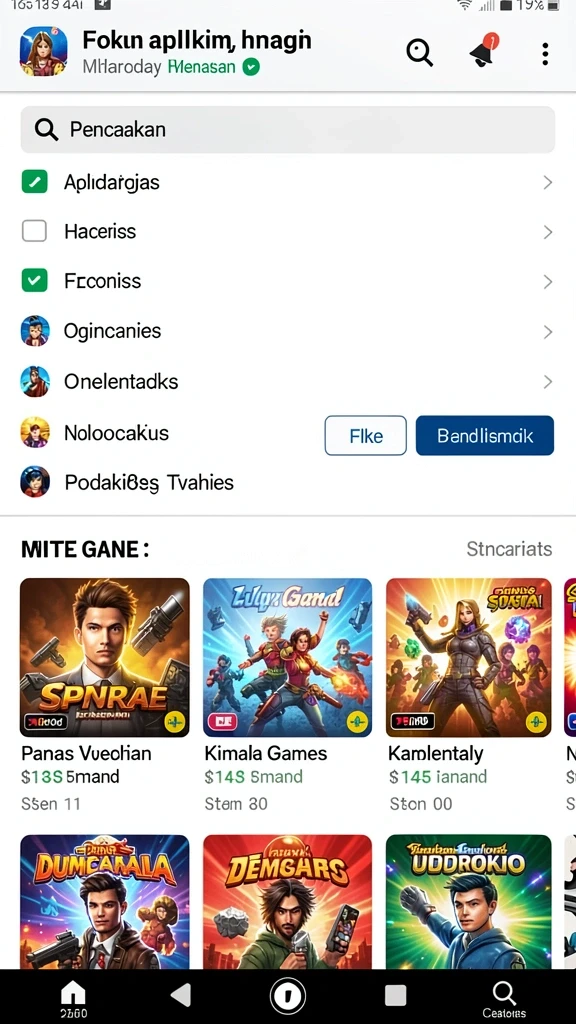Open the three-dot overflow menu

click(545, 53)
